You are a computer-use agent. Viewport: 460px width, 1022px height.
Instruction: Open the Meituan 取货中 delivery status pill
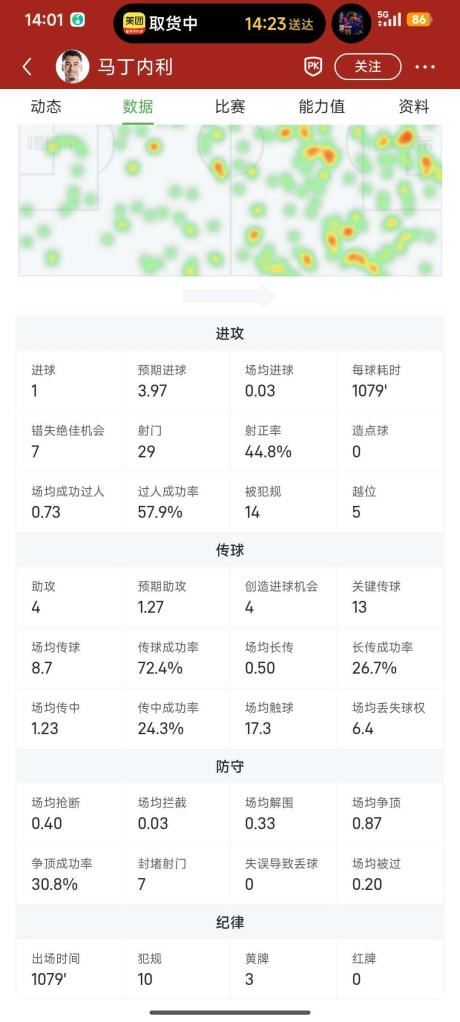pos(219,23)
